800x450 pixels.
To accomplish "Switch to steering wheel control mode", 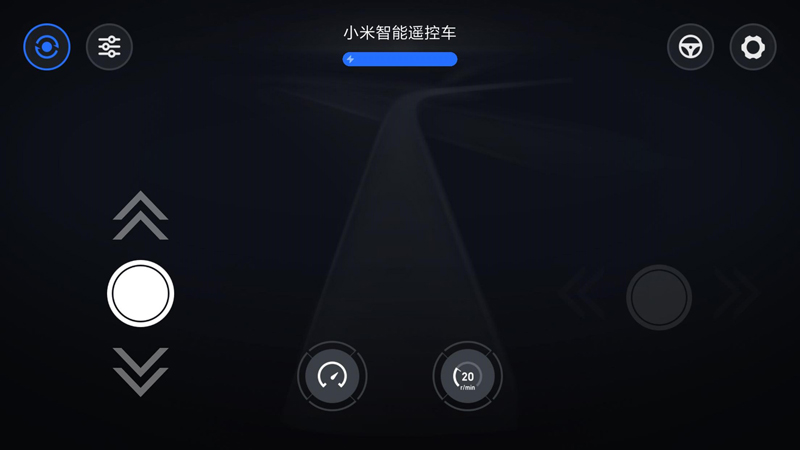I will click(x=690, y=47).
